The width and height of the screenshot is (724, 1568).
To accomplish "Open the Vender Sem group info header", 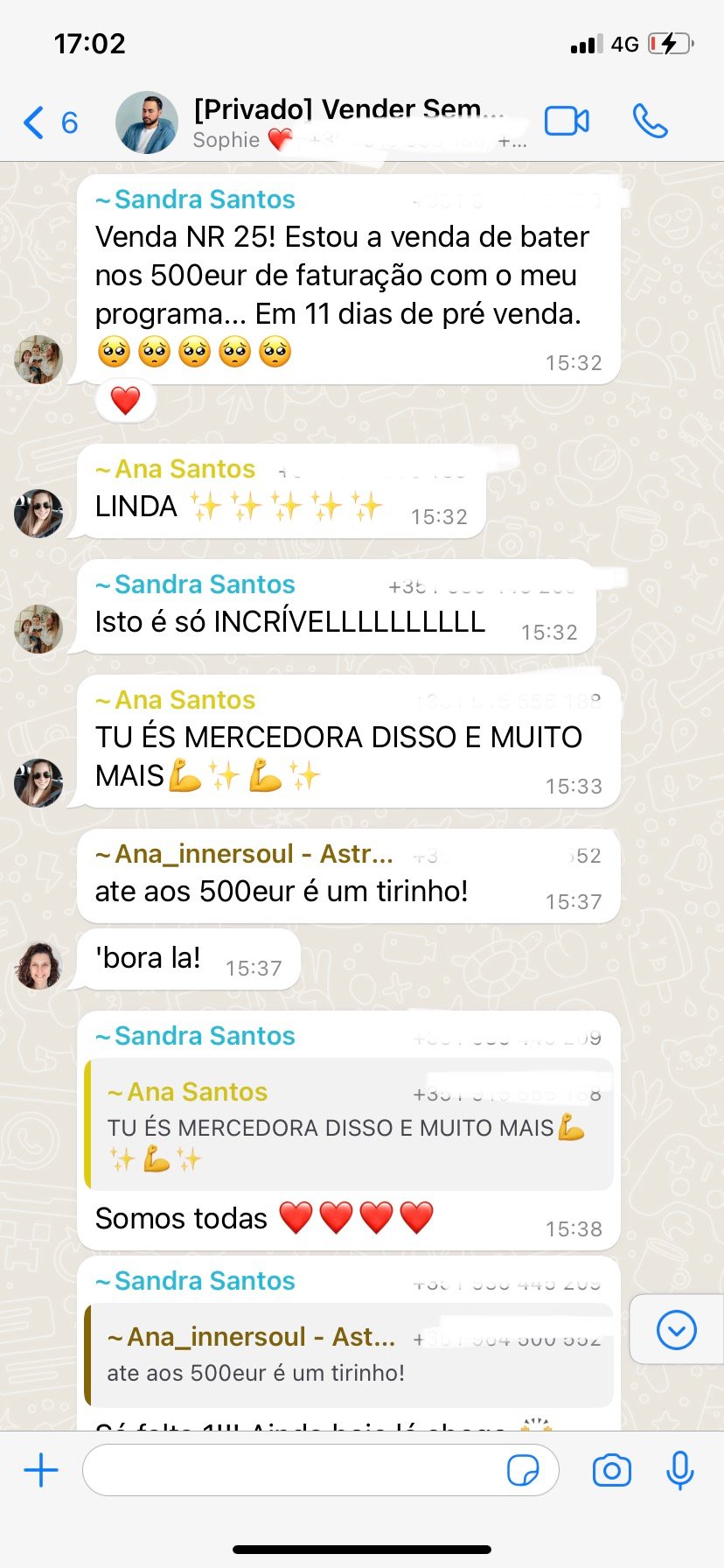I will pos(350,122).
